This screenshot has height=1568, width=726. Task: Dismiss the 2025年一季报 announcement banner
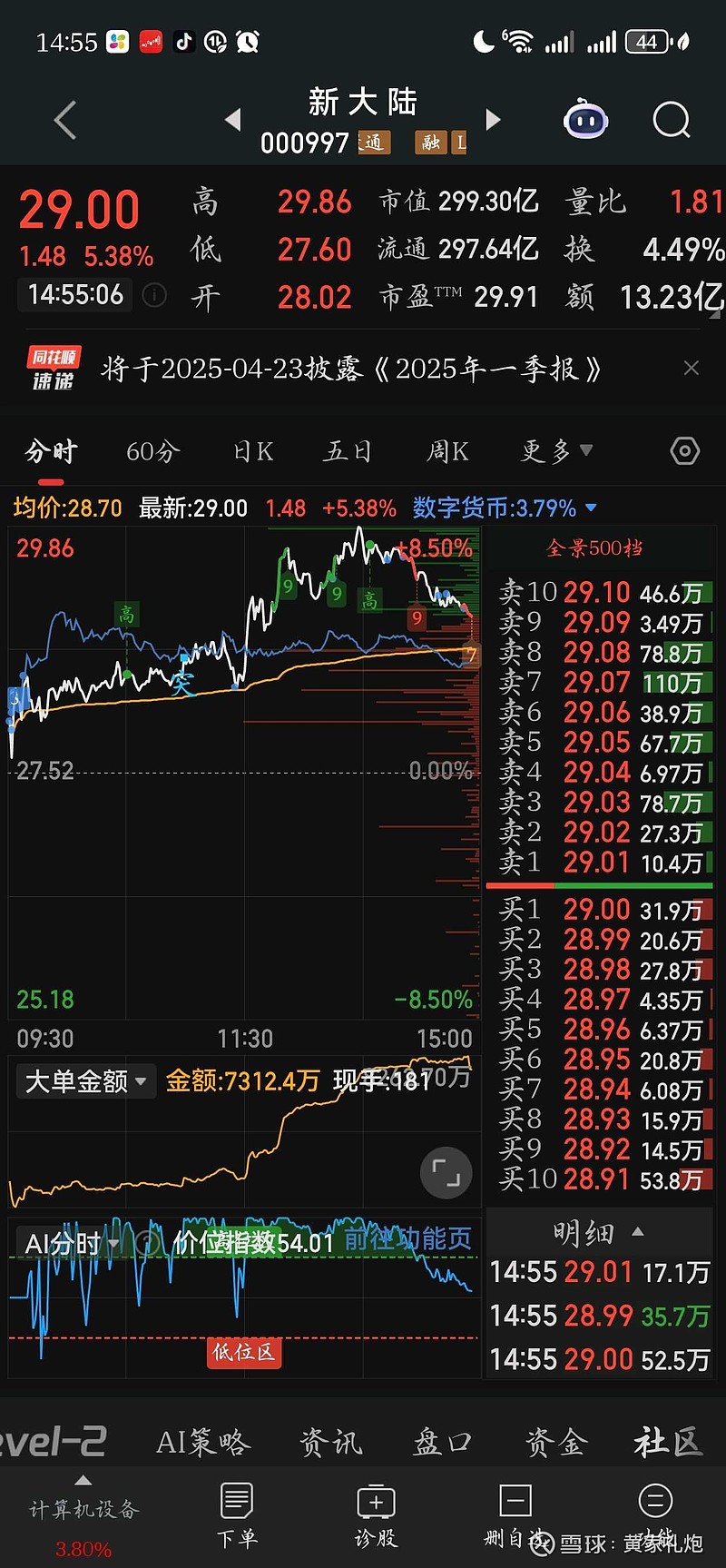692,368
